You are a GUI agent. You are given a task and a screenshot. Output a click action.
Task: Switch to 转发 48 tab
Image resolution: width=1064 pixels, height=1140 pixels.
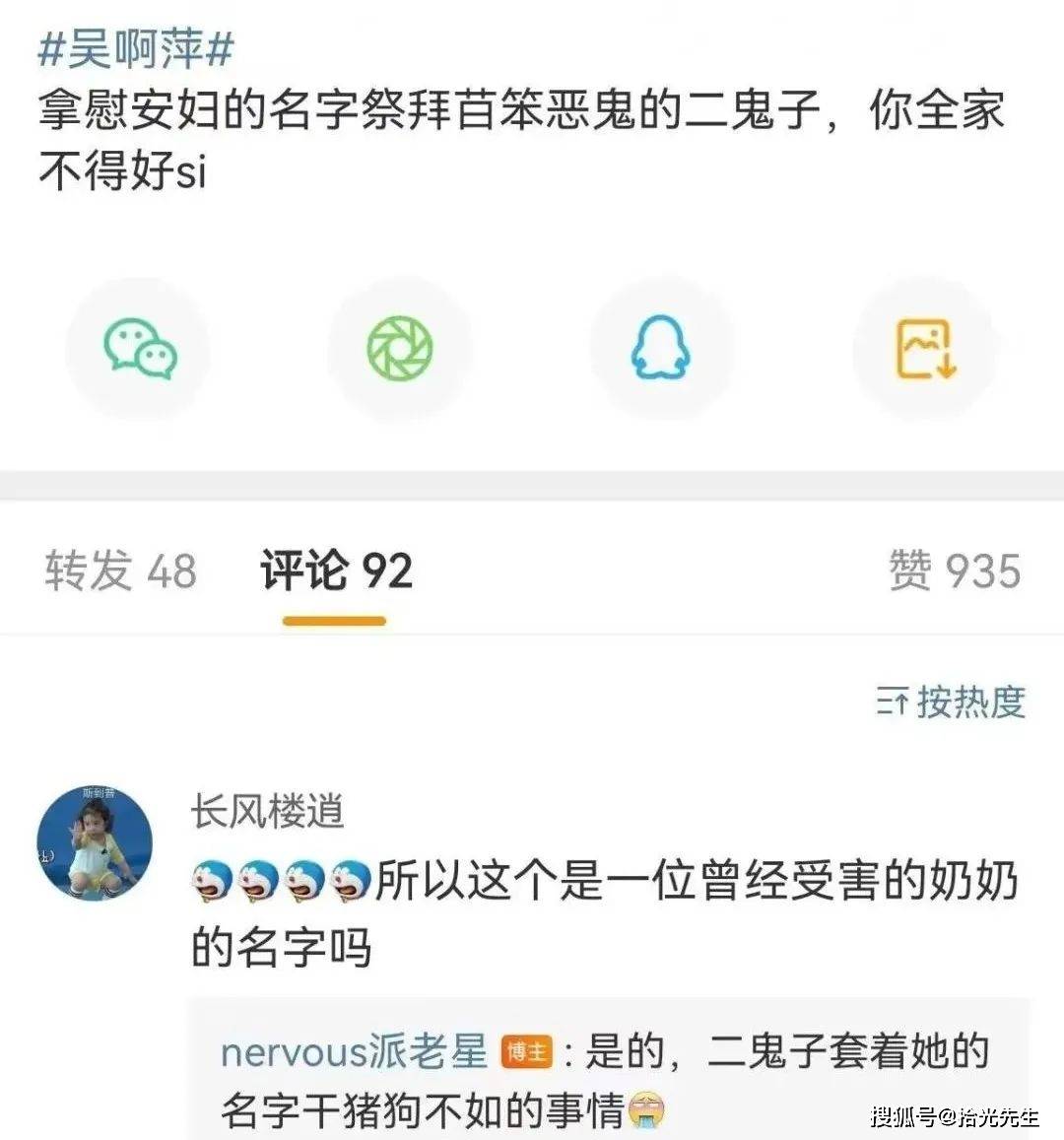point(120,570)
